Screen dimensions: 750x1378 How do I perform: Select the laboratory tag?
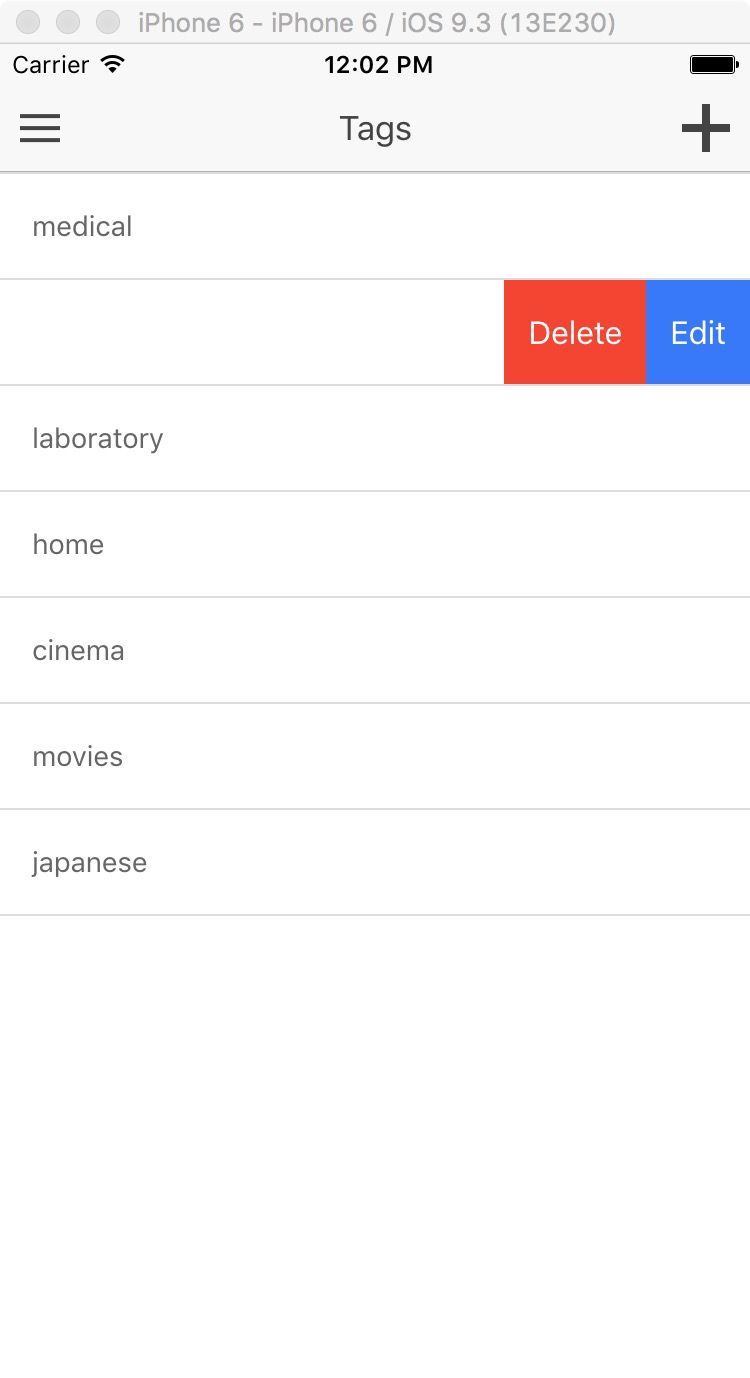pos(375,439)
